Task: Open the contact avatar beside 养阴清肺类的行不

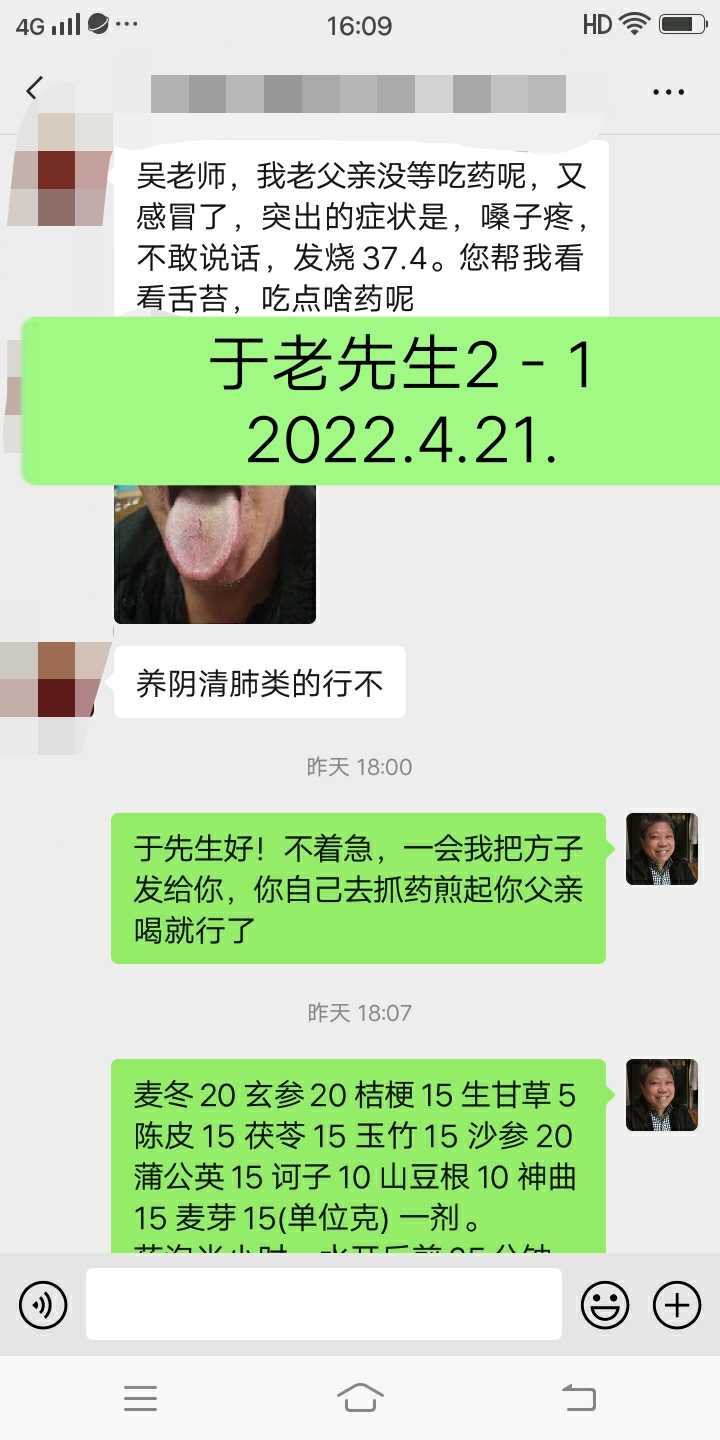Action: 57,680
